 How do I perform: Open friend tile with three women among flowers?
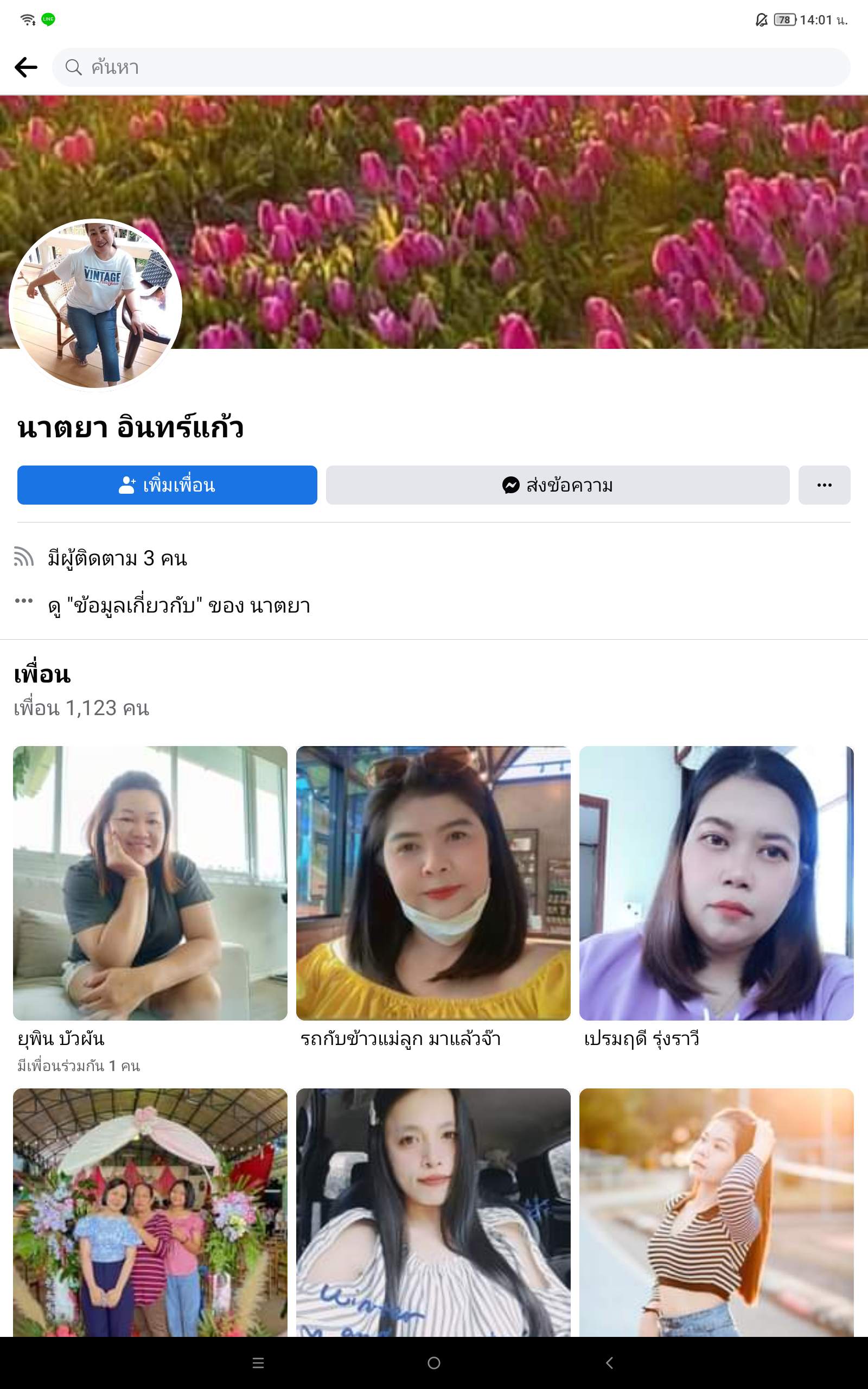[150, 1211]
